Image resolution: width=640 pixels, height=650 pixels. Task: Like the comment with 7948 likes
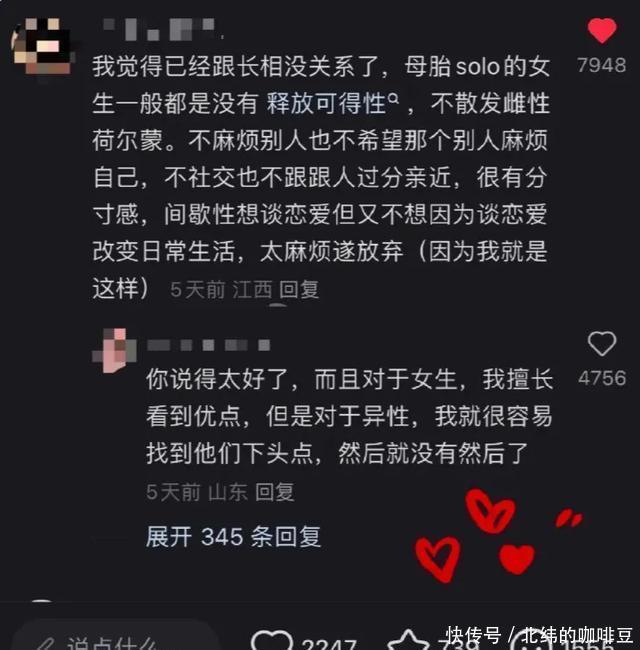point(602,31)
